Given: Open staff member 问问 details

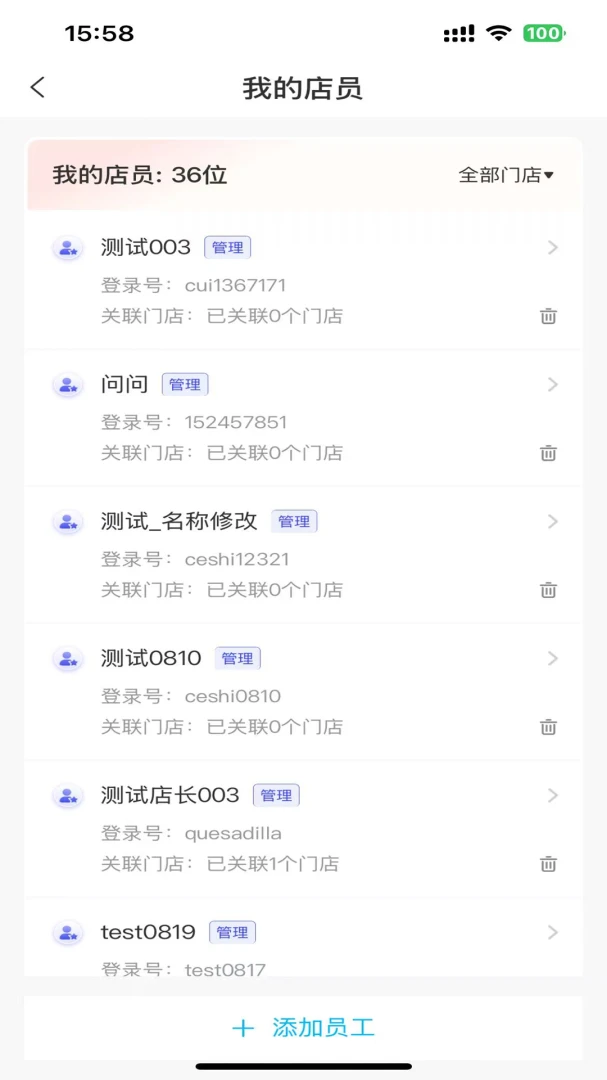Looking at the screenshot, I should (303, 418).
